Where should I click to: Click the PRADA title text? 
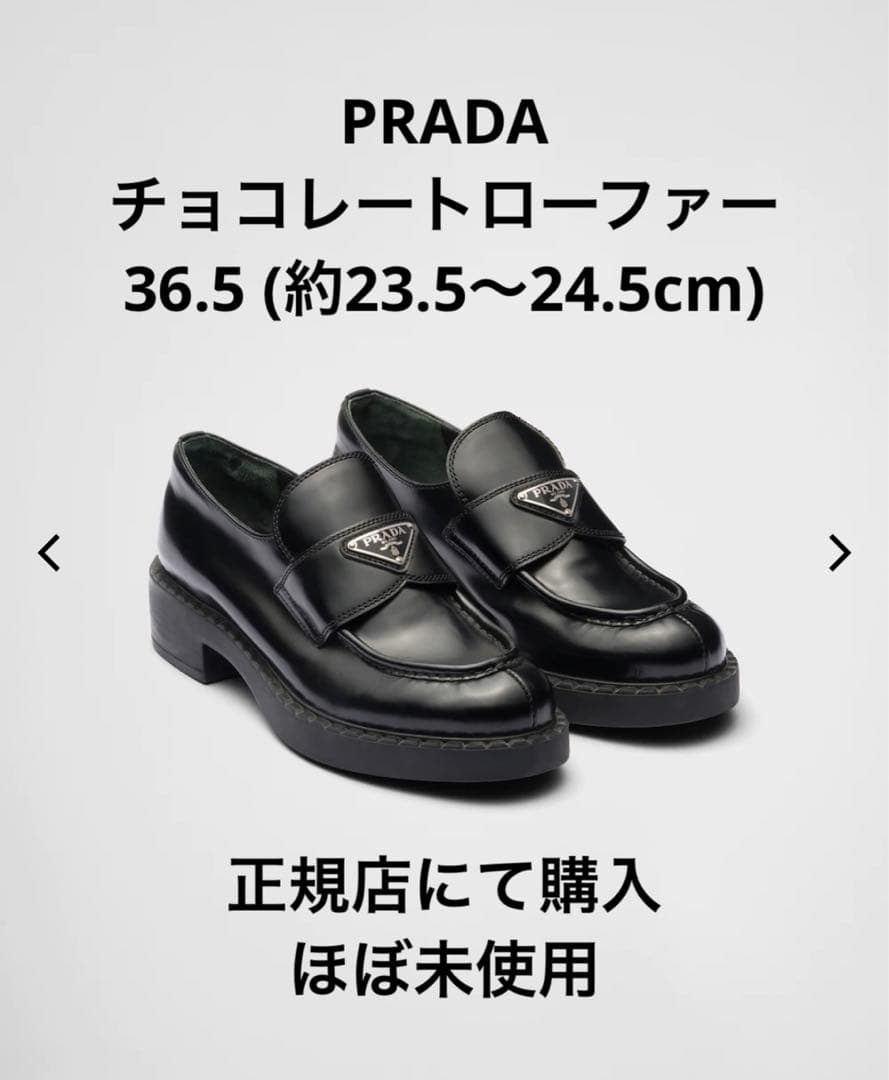click(x=443, y=123)
